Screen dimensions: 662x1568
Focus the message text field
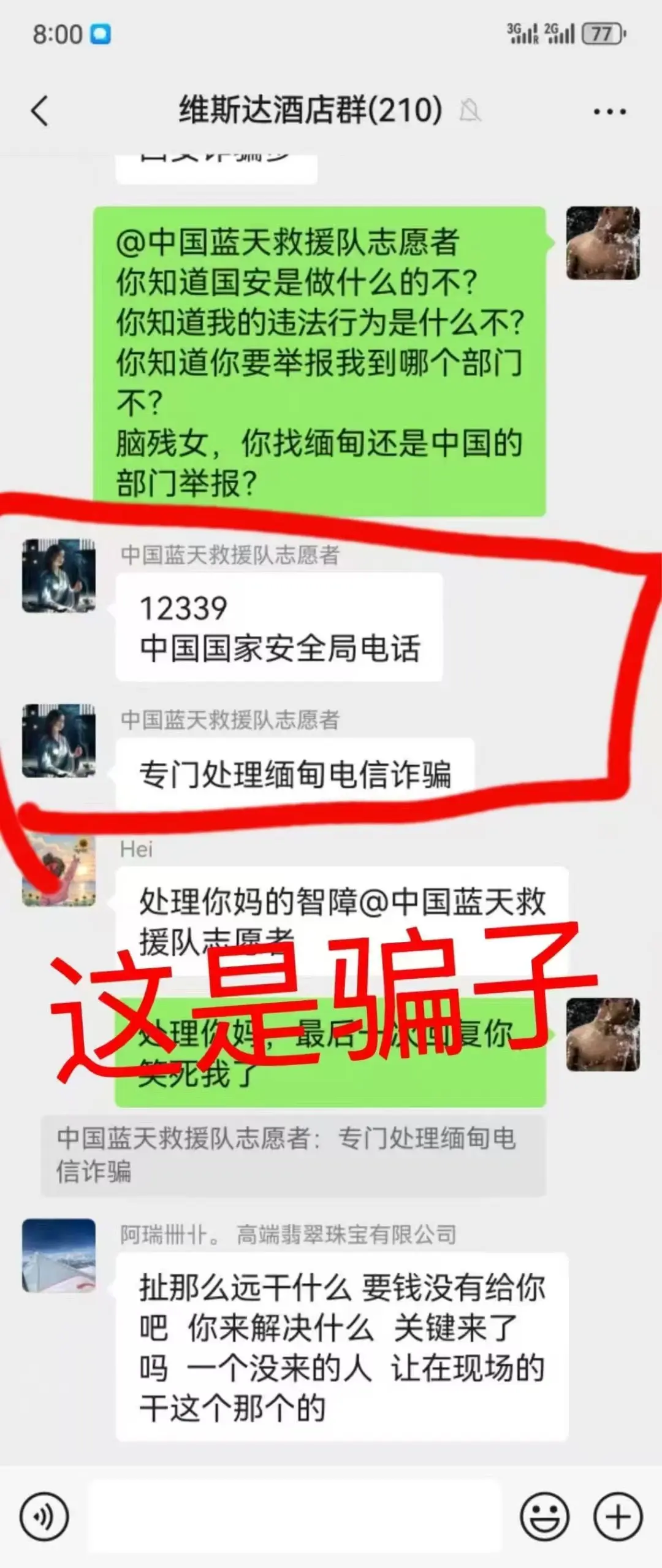(x=294, y=1516)
